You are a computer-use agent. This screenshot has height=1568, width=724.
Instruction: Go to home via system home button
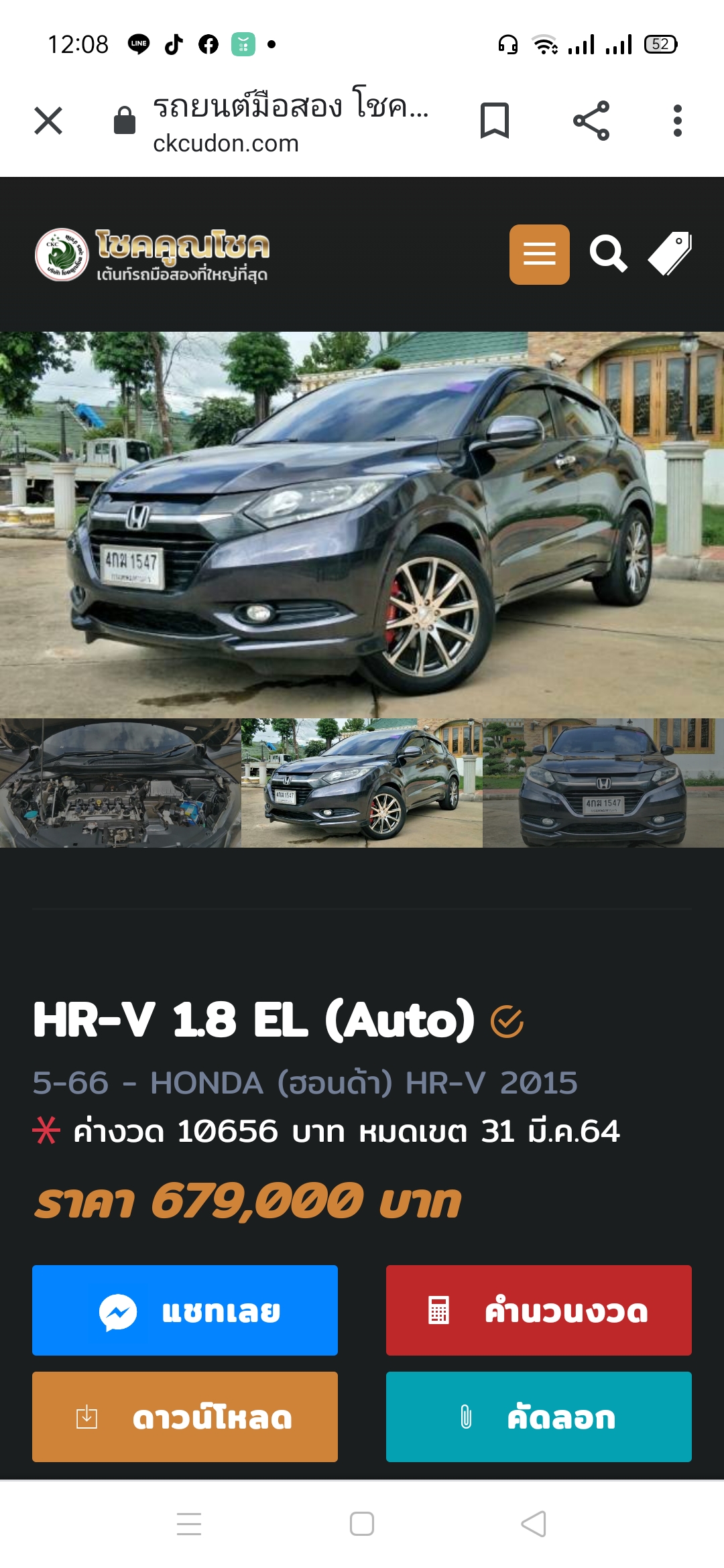[x=362, y=1524]
